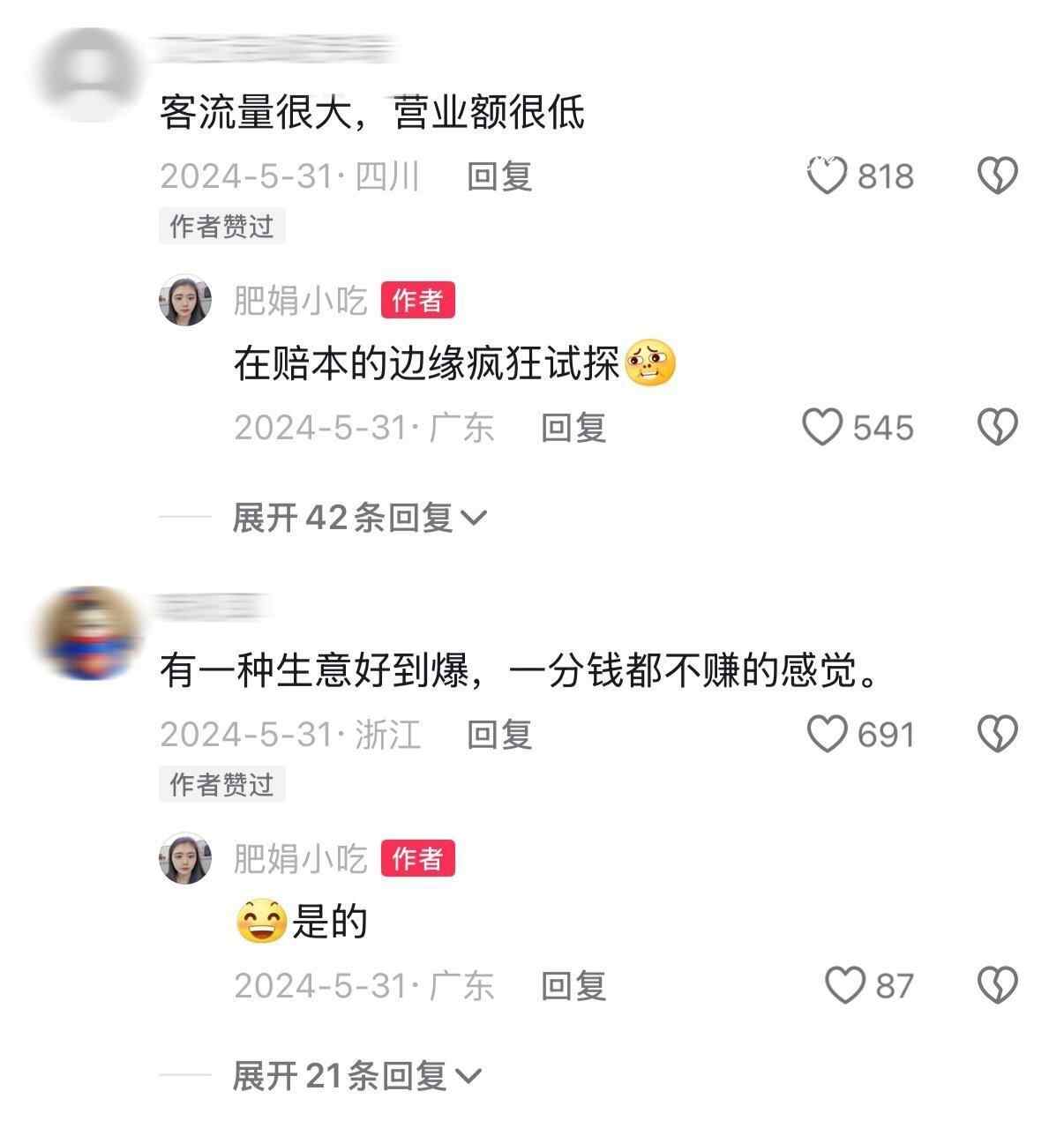Reply to author's 在赔本的边缘疯狂试探 comment
The height and width of the screenshot is (1121, 1064).
(x=573, y=428)
